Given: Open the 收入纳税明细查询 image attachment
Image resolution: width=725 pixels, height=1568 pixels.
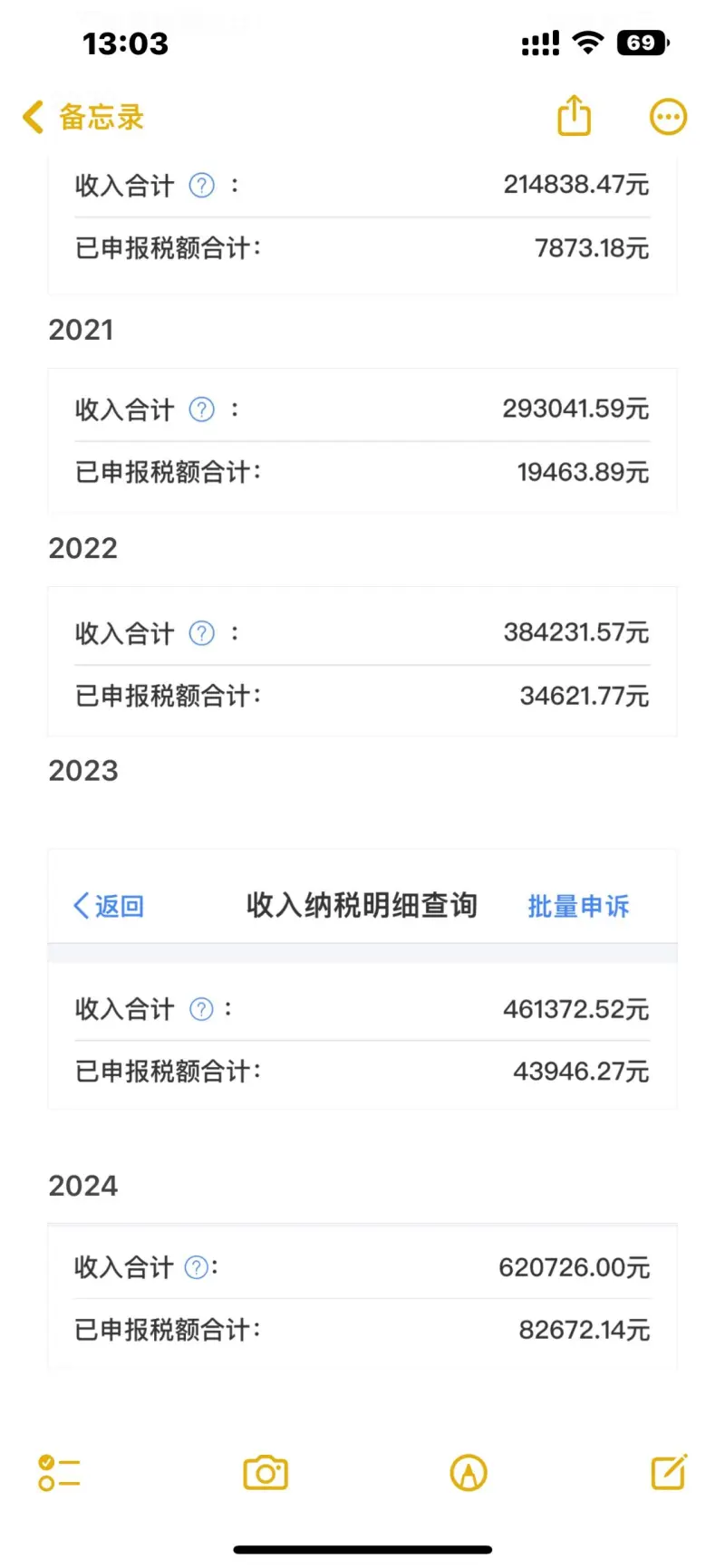Looking at the screenshot, I should coord(362,979).
